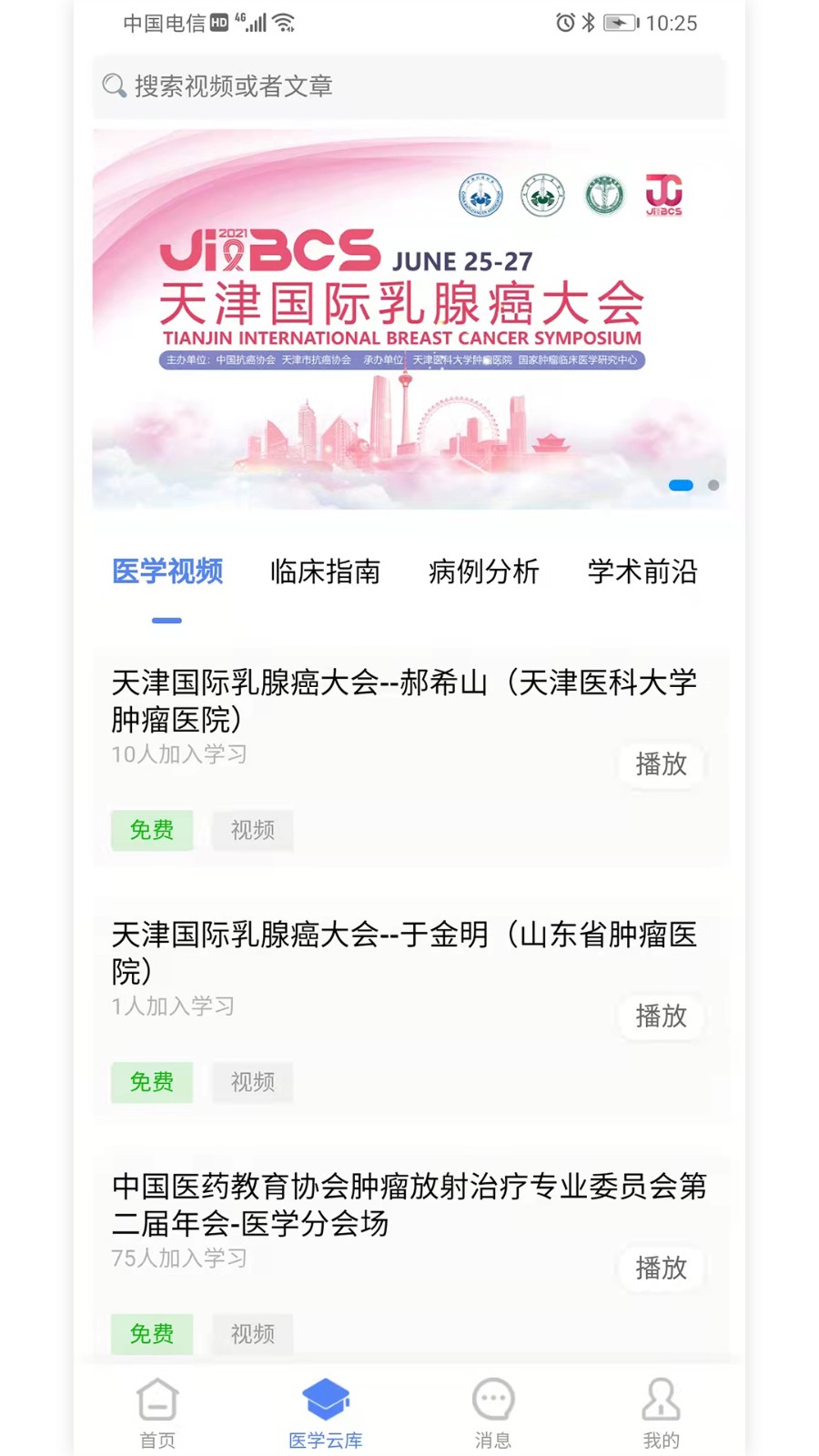Play the 于金明 lecture video

click(x=661, y=1017)
